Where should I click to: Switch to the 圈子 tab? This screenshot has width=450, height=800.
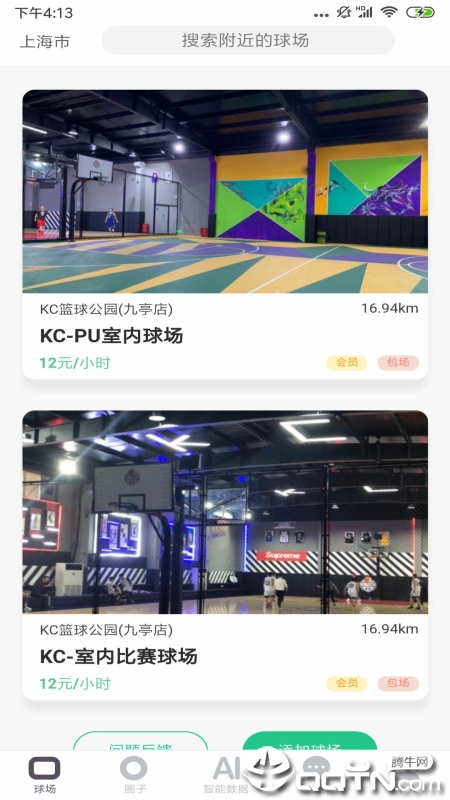[x=134, y=774]
